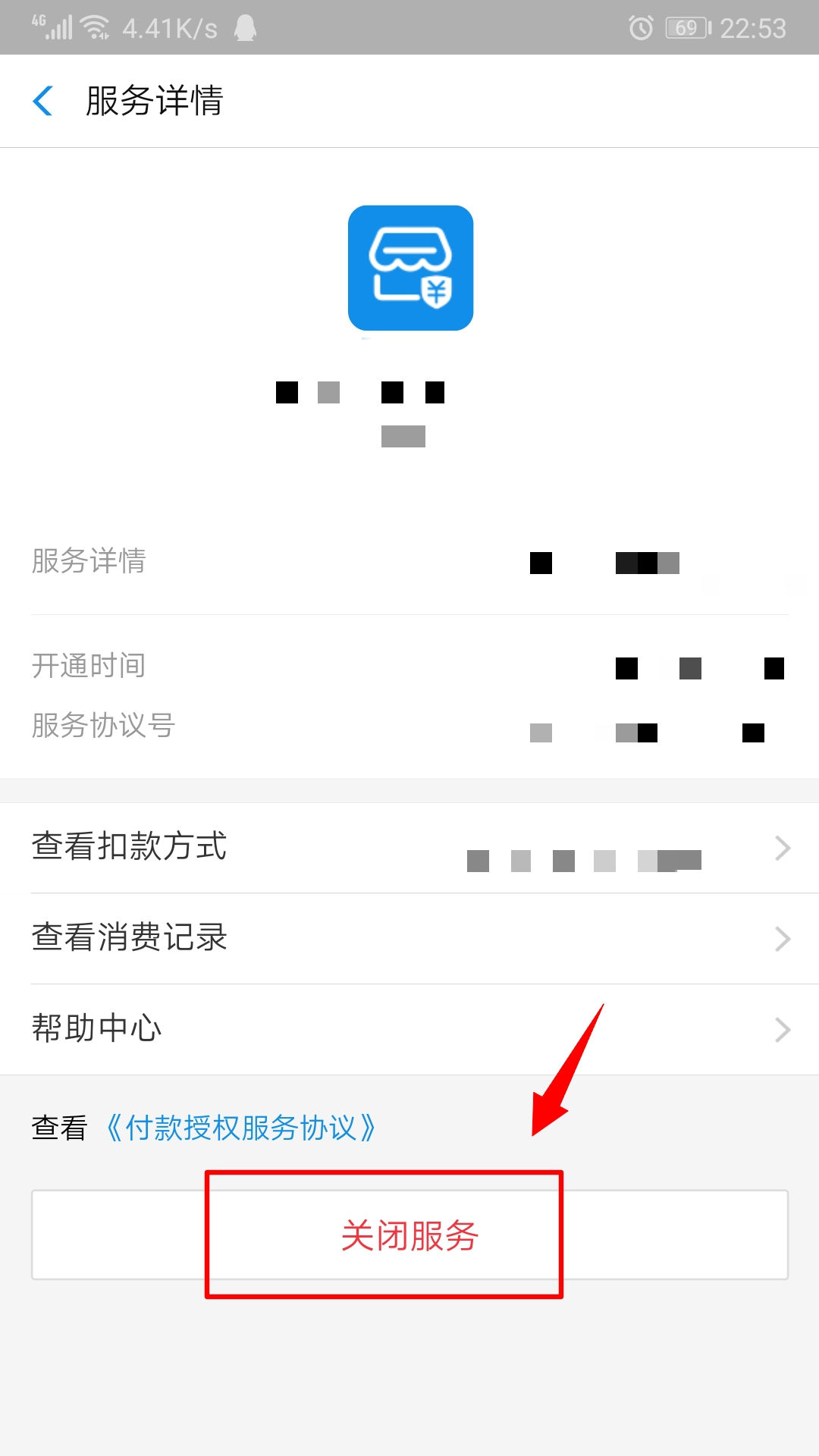Image resolution: width=819 pixels, height=1456 pixels.
Task: Tap 关闭服务 button
Action: (409, 1235)
